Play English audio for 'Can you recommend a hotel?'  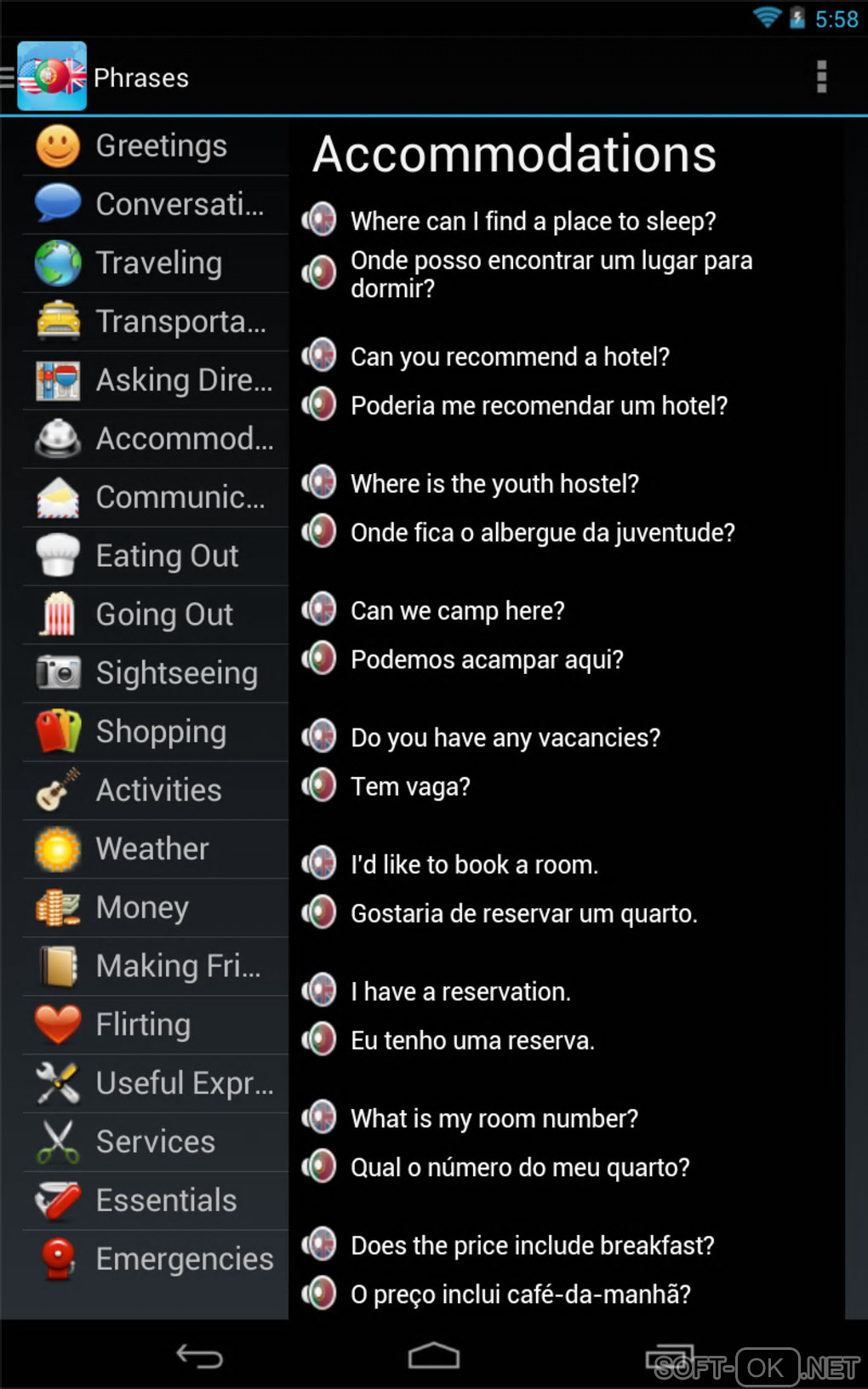pyautogui.click(x=320, y=355)
